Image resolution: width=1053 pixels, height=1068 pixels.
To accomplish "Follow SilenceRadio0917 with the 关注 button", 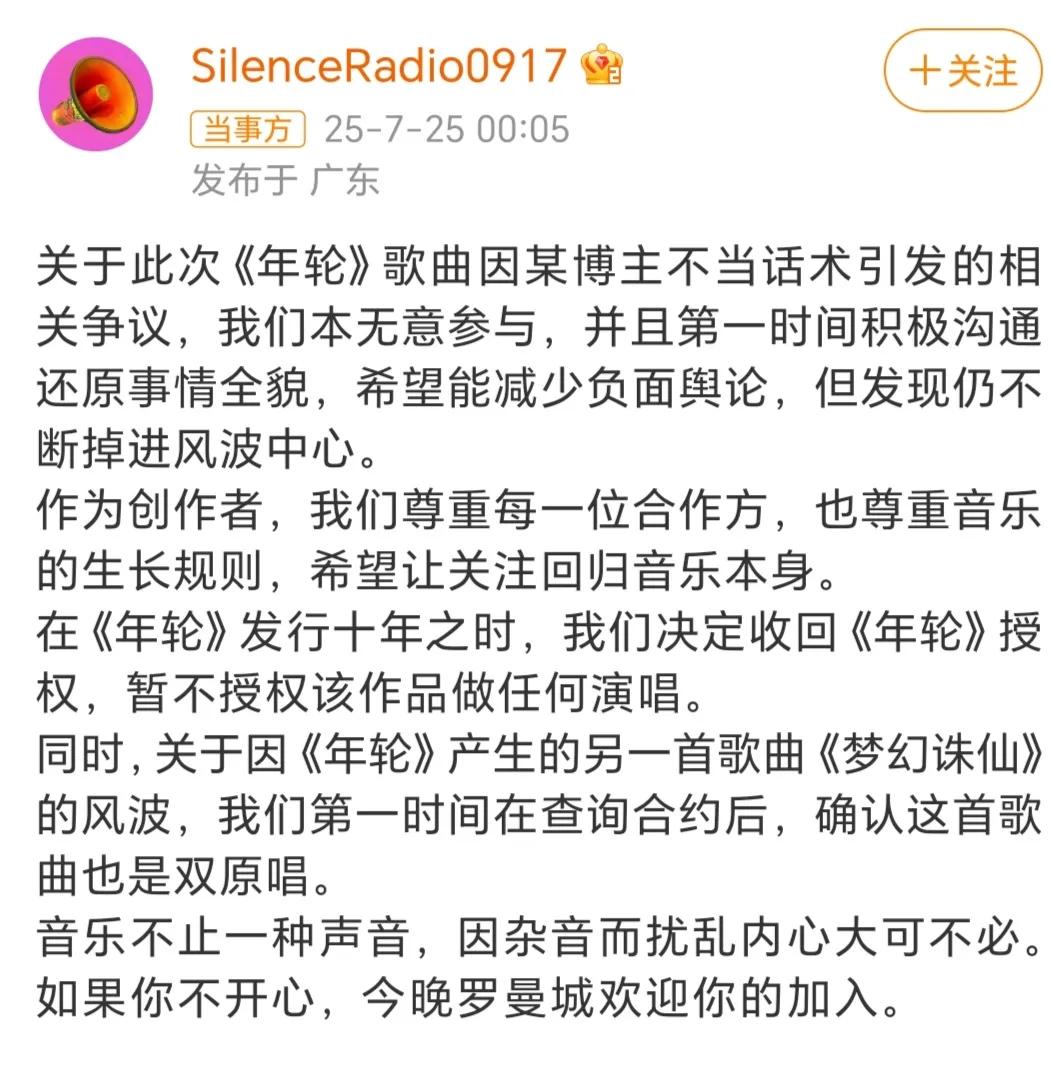I will pos(962,71).
